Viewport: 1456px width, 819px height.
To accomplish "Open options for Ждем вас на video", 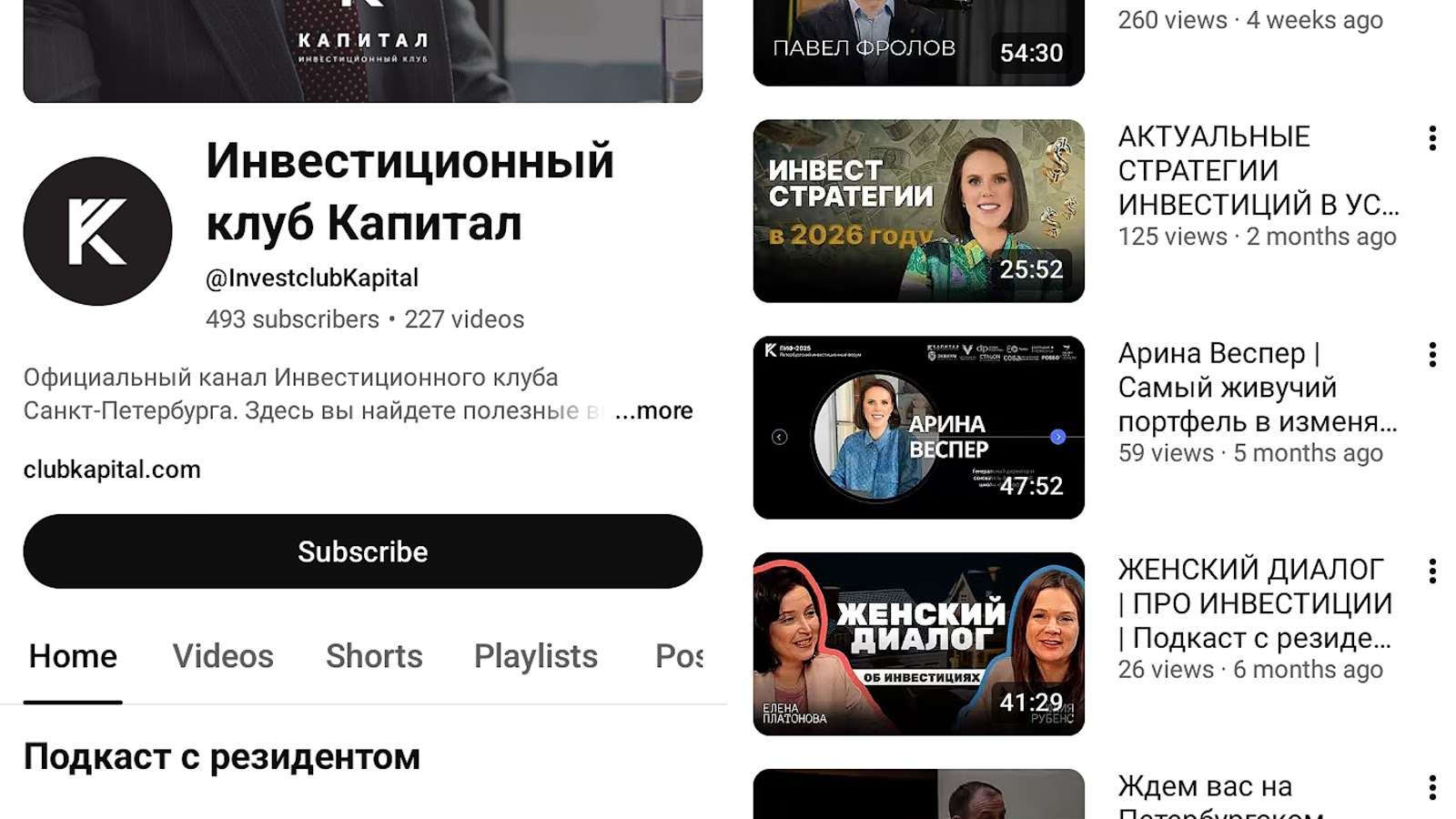I will [x=1432, y=787].
